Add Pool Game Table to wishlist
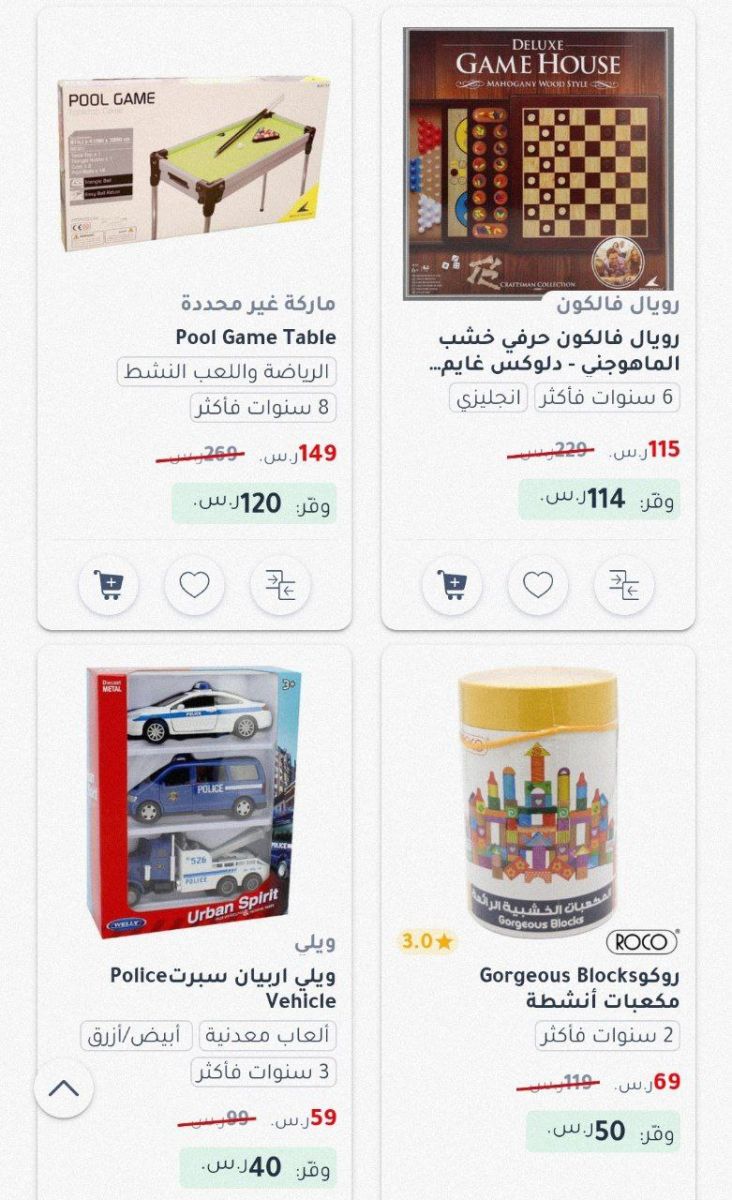The width and height of the screenshot is (732, 1200). click(194, 585)
